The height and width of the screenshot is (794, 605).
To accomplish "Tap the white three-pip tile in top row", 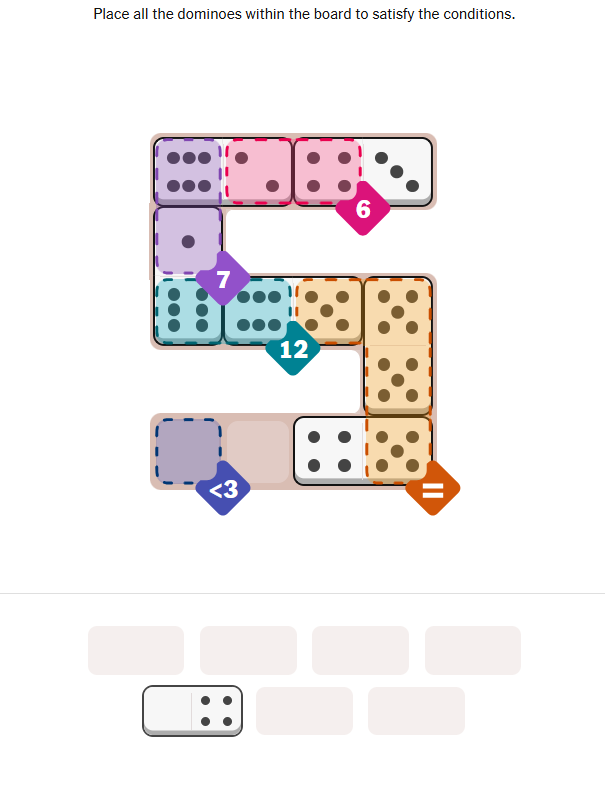I will pos(397,172).
